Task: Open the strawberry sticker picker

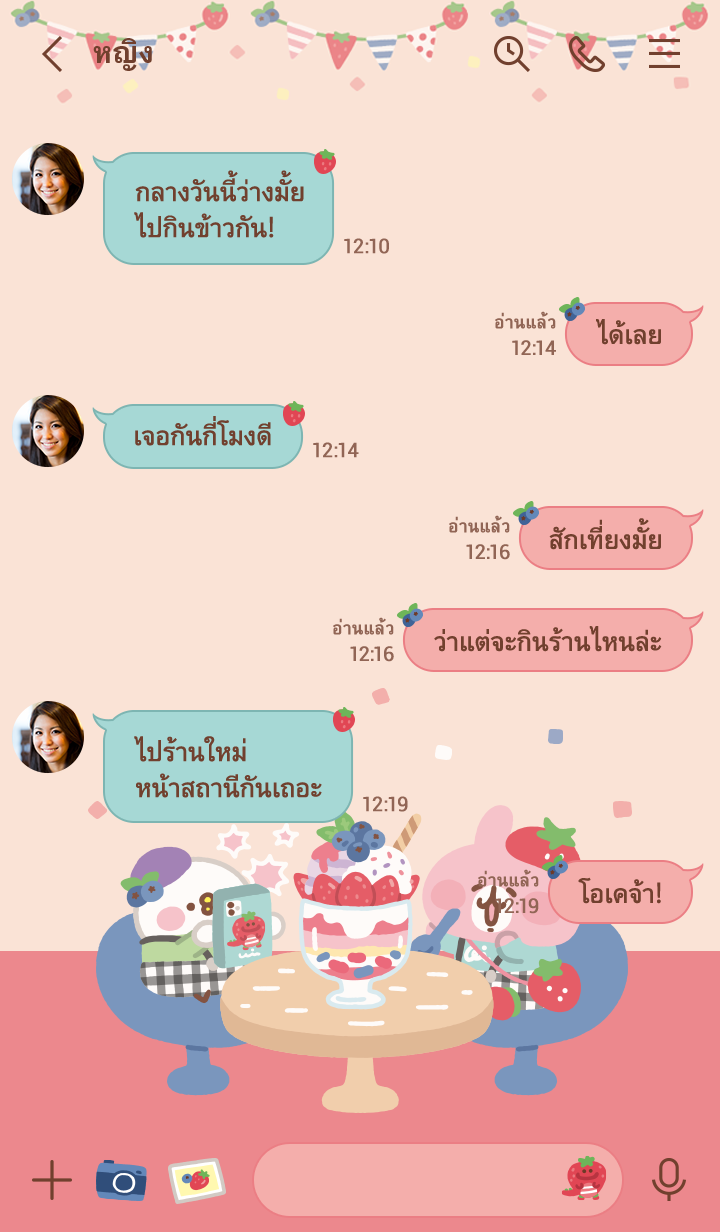Action: (x=586, y=1178)
